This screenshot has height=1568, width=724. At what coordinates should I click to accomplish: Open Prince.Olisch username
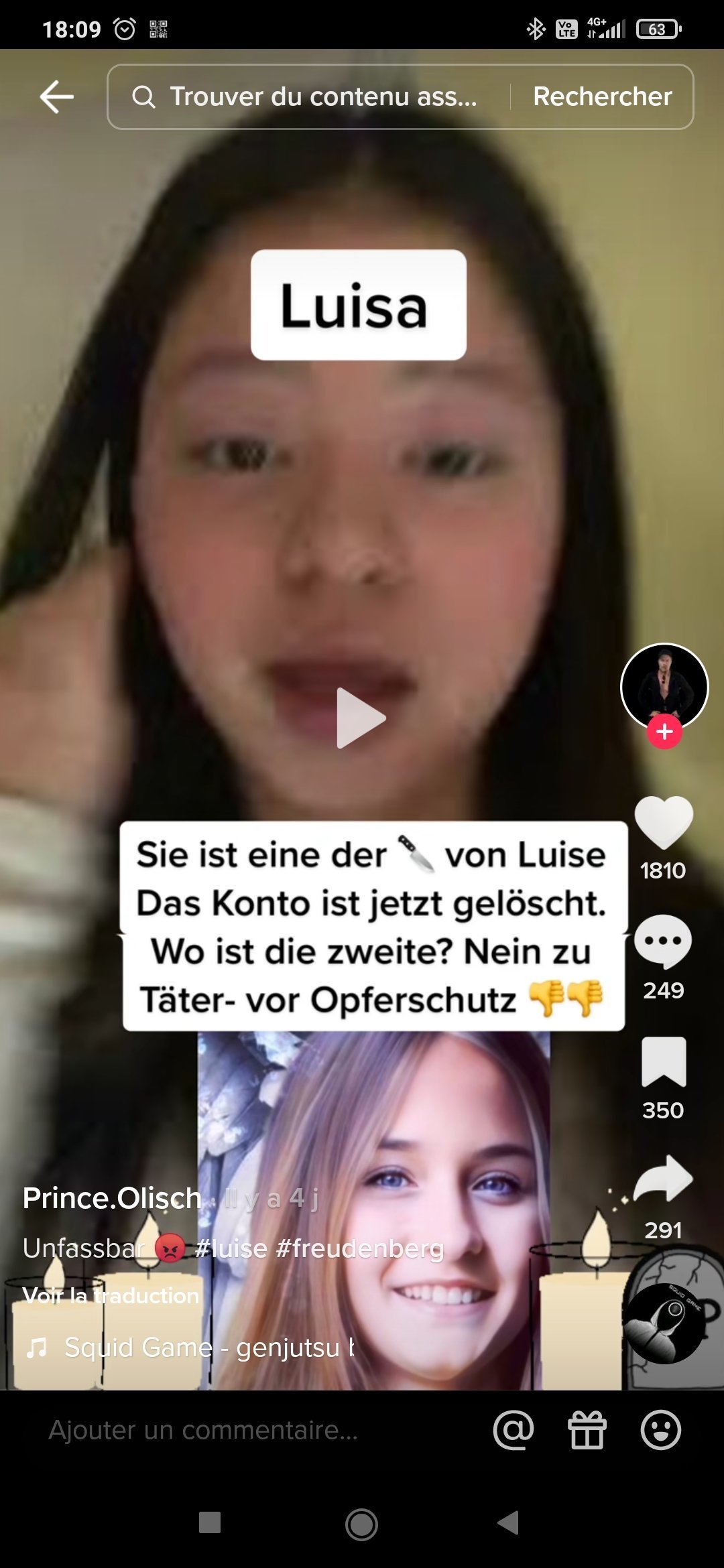click(x=112, y=1198)
